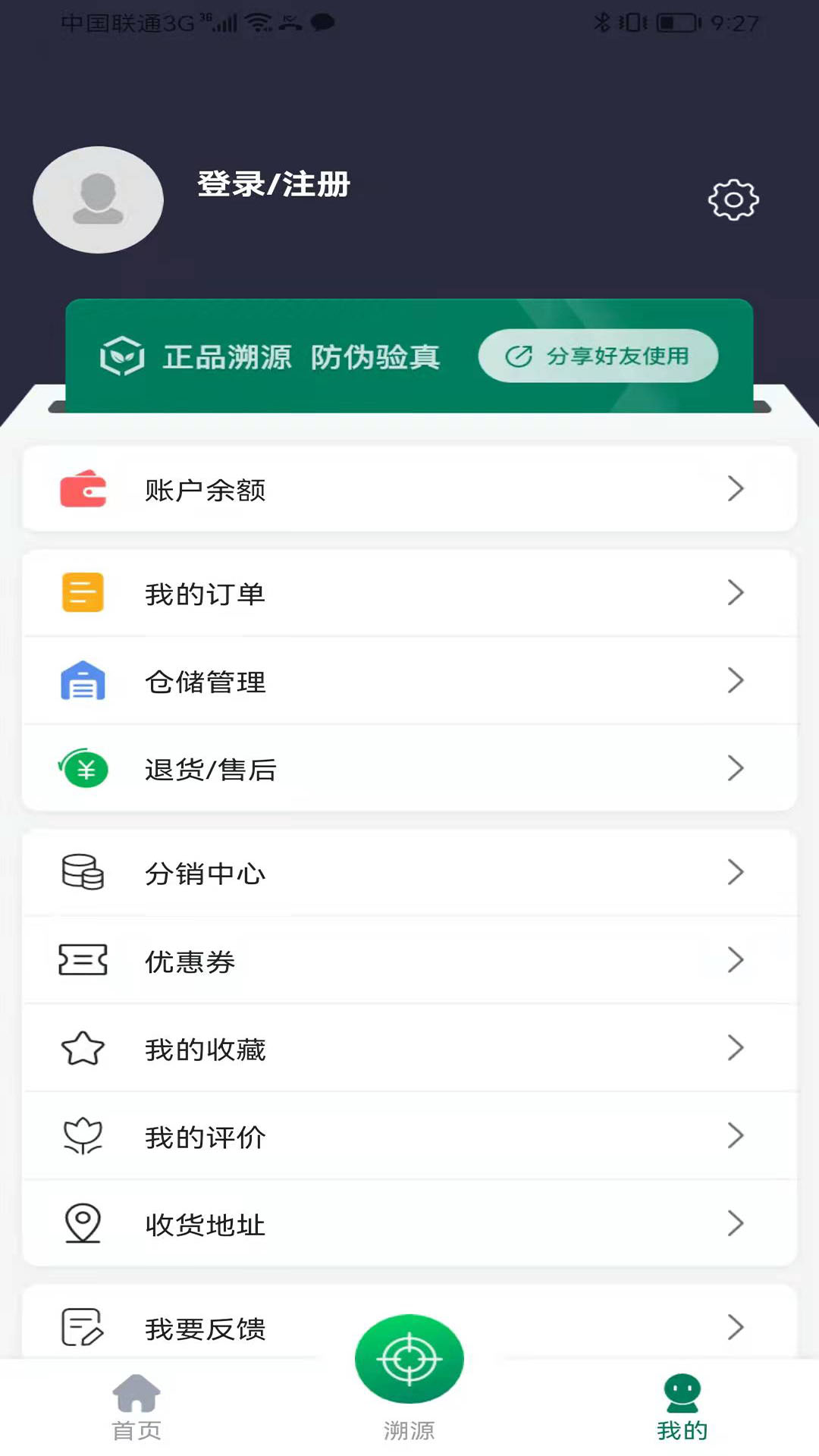
Task: Select the wallet icon beside 账户余额
Action: [83, 489]
